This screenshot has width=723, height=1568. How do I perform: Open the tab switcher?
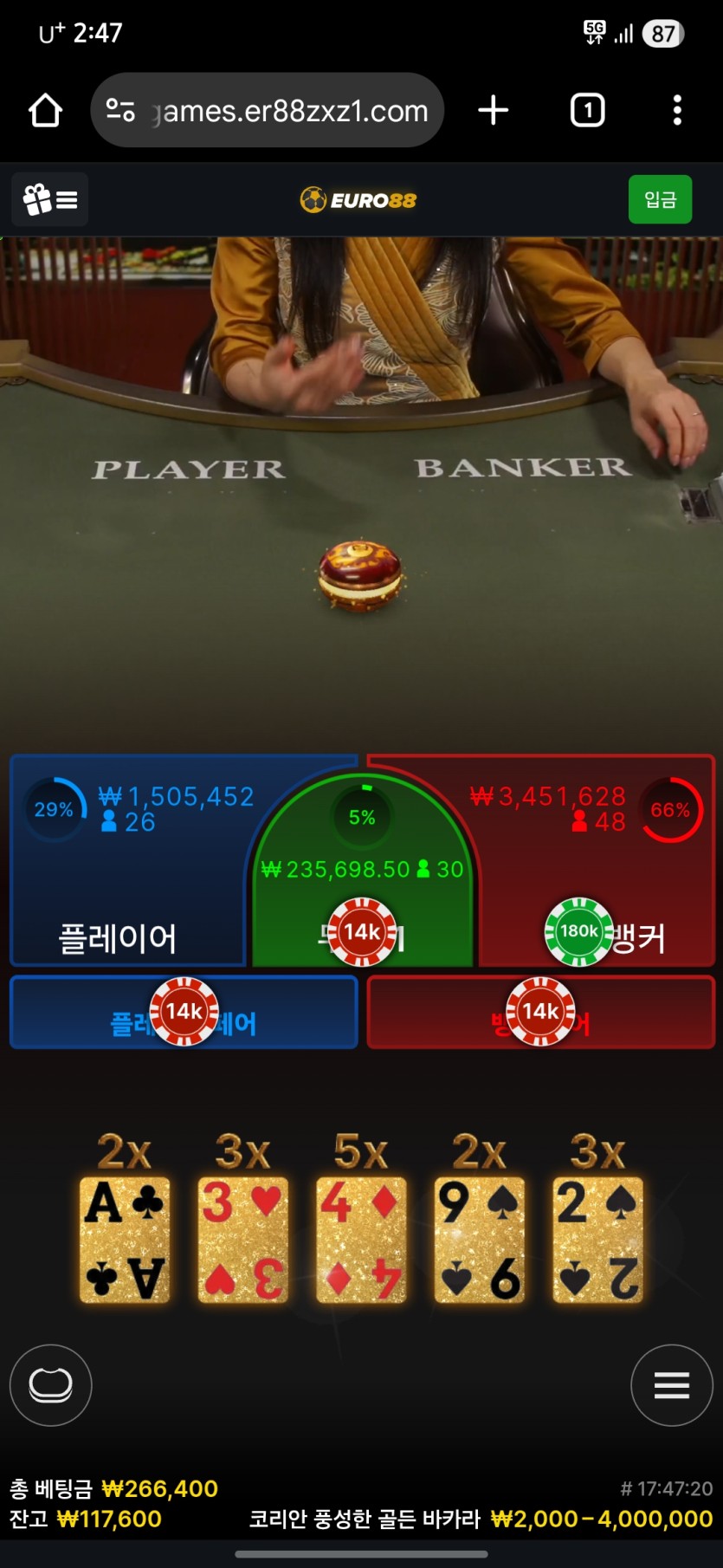tap(587, 111)
